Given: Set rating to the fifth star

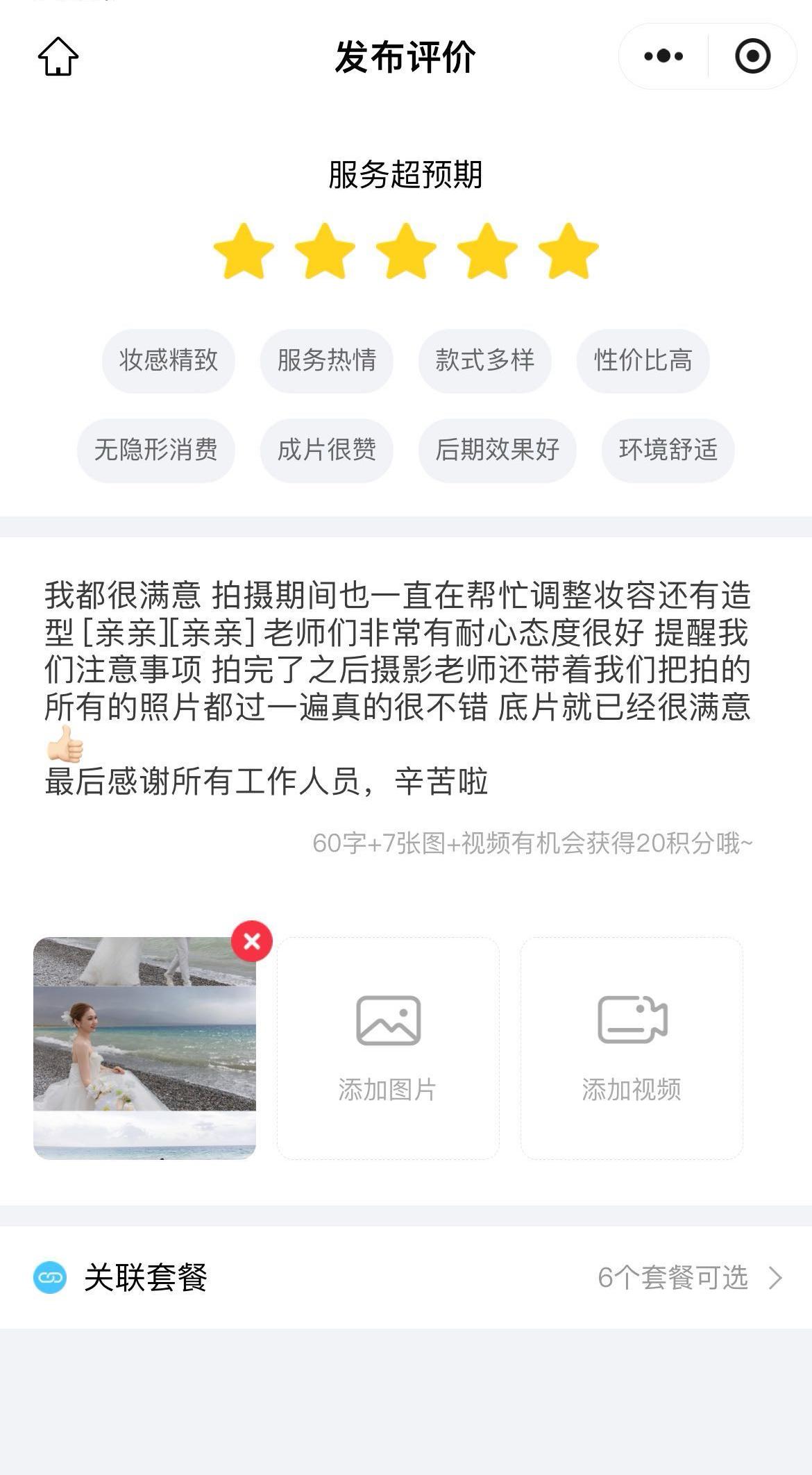Looking at the screenshot, I should point(568,251).
